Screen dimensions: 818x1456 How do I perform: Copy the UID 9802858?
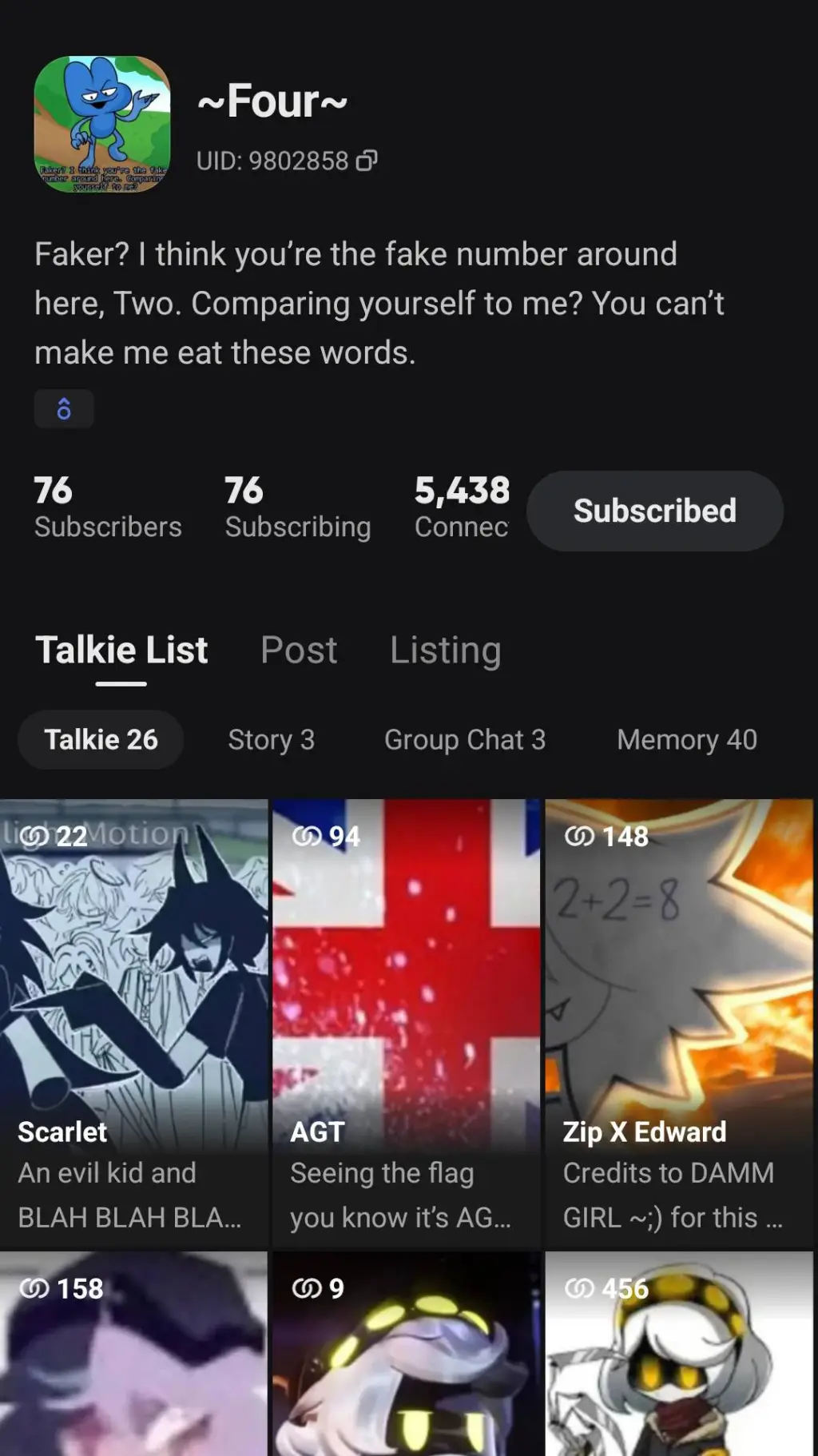tap(367, 161)
